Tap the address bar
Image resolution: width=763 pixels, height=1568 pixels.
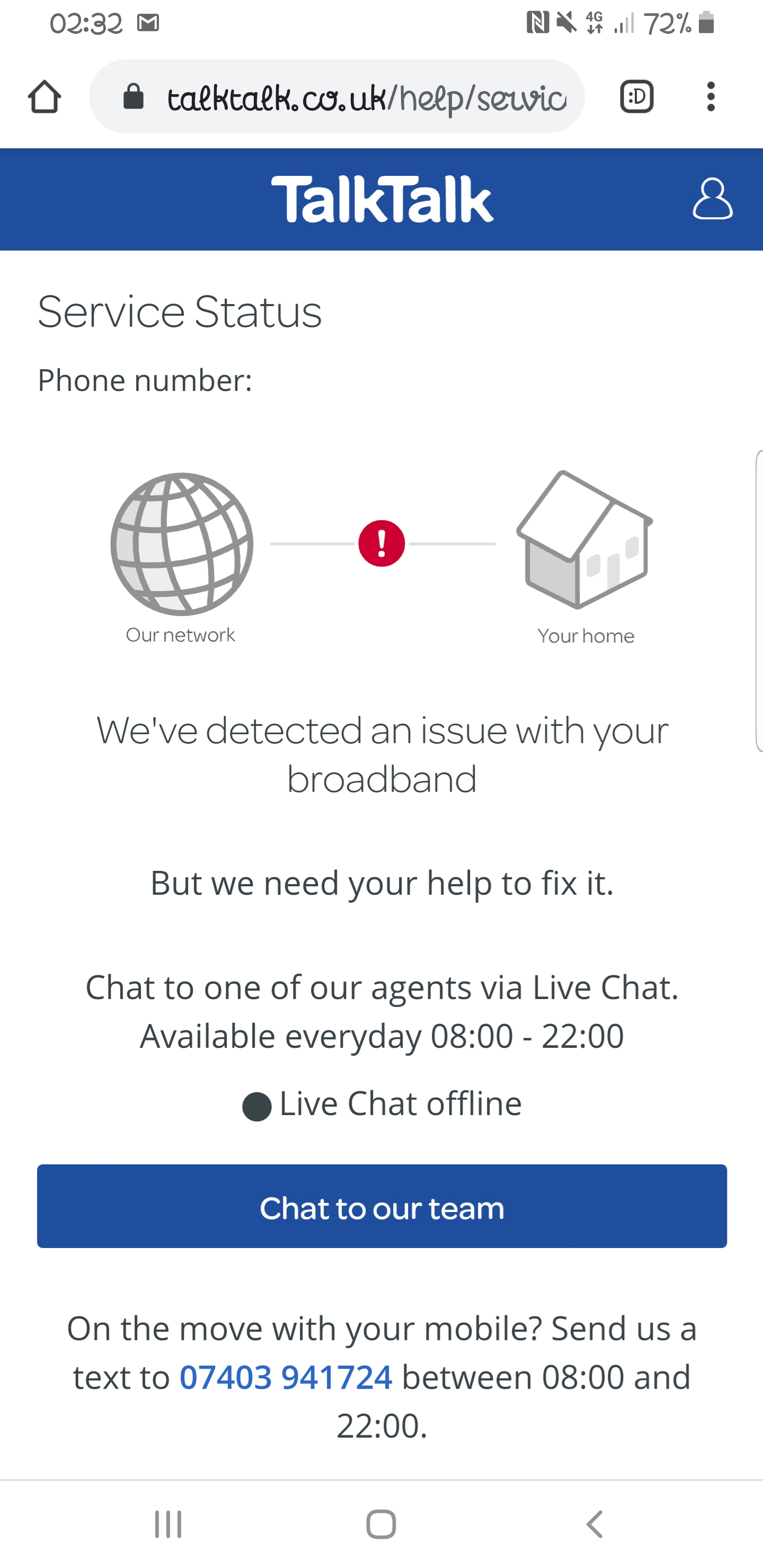click(341, 95)
